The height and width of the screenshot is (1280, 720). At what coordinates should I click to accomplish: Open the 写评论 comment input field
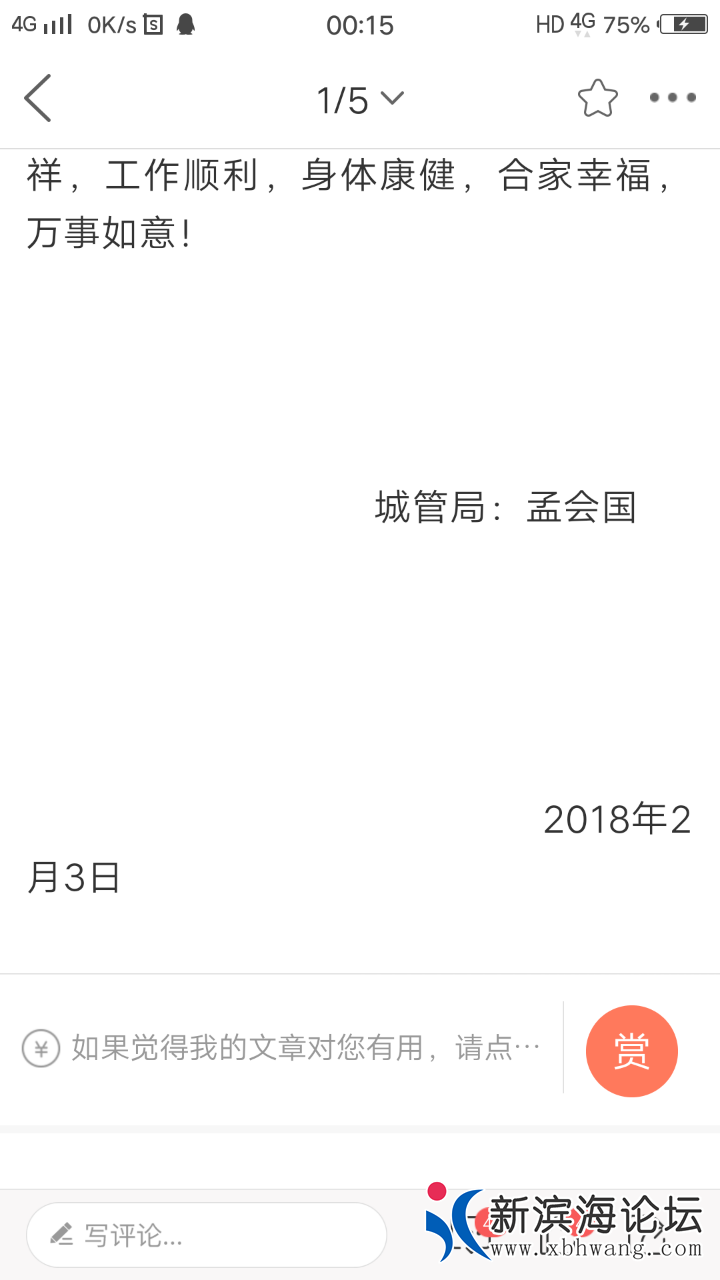pos(206,1235)
